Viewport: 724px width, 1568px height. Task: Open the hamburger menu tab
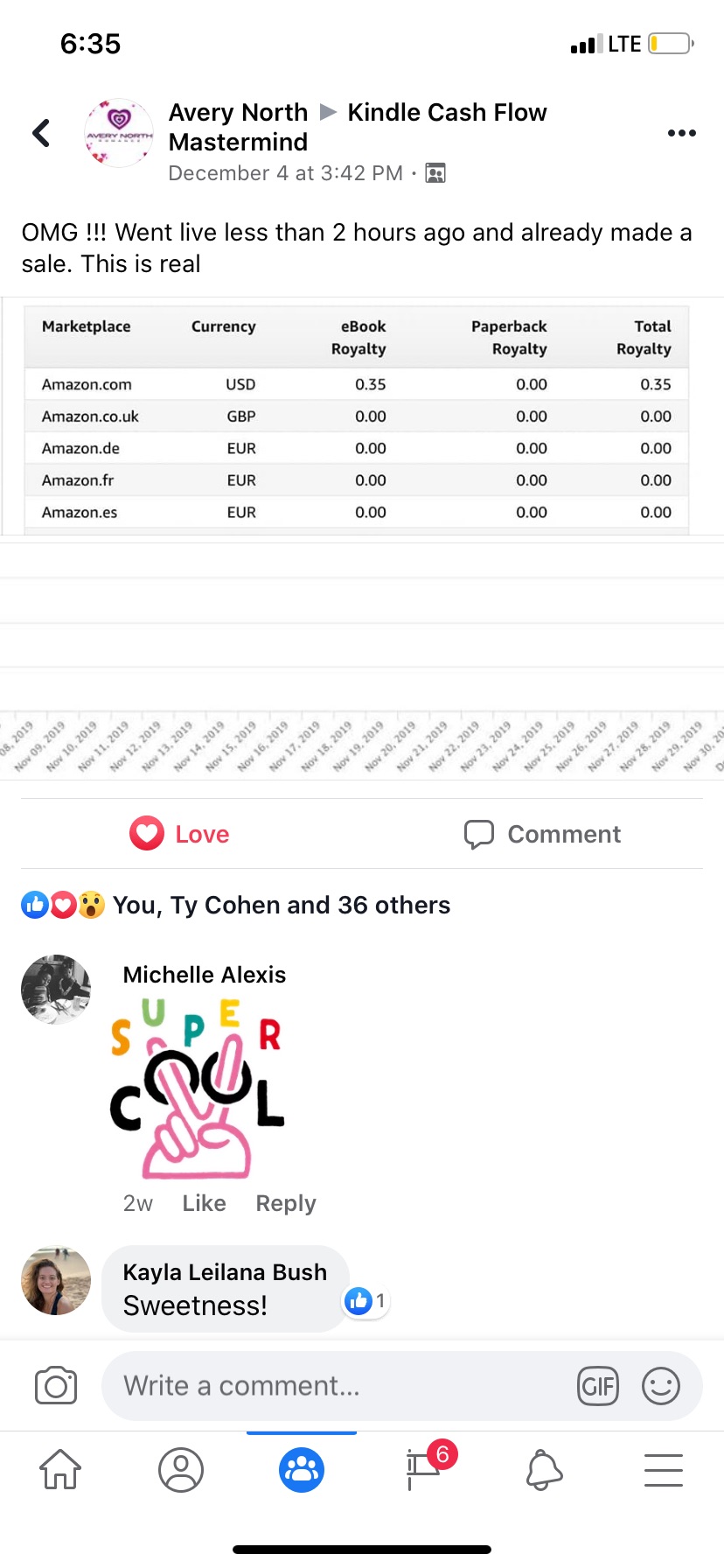click(664, 1469)
